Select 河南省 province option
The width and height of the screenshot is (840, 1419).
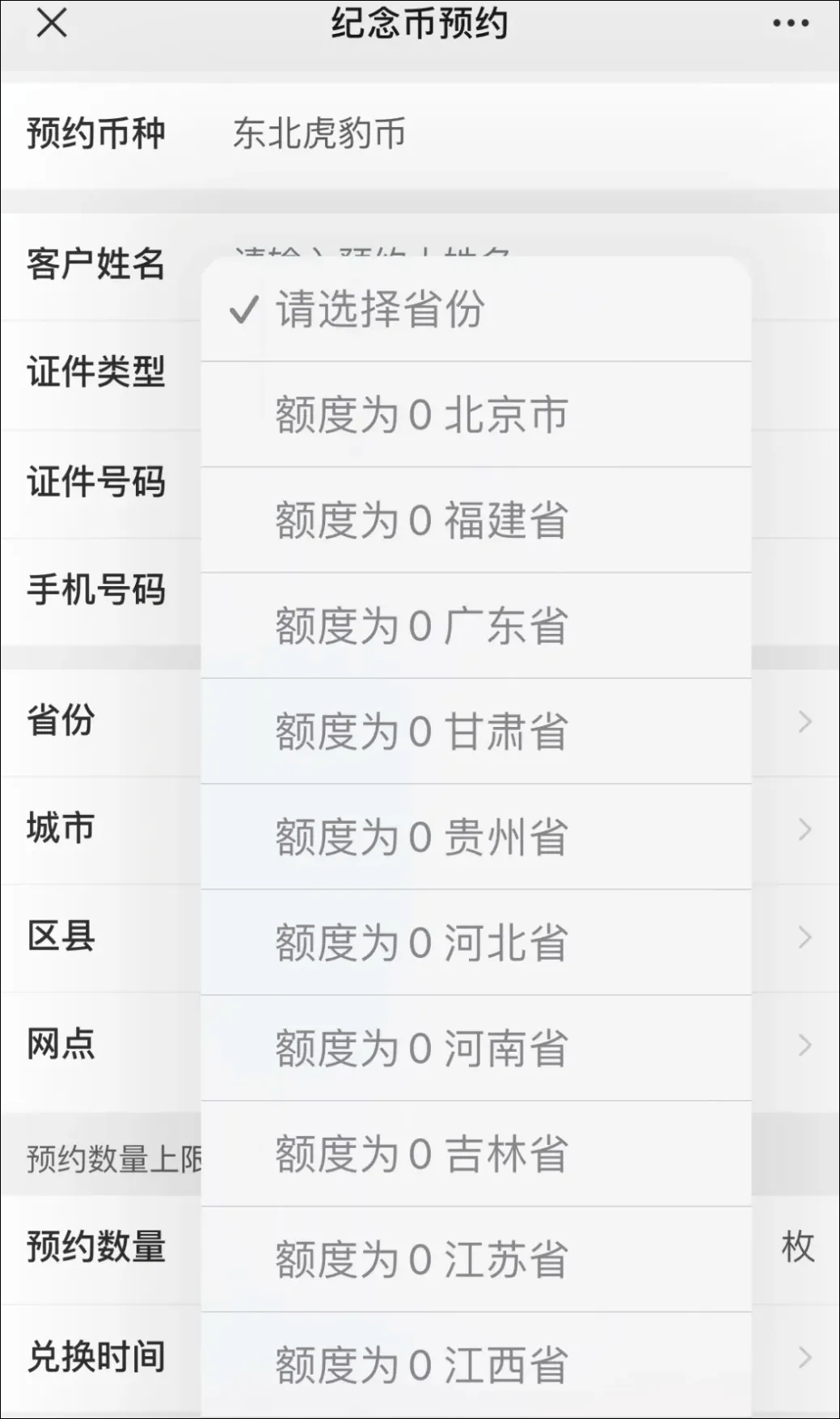[x=420, y=1047]
